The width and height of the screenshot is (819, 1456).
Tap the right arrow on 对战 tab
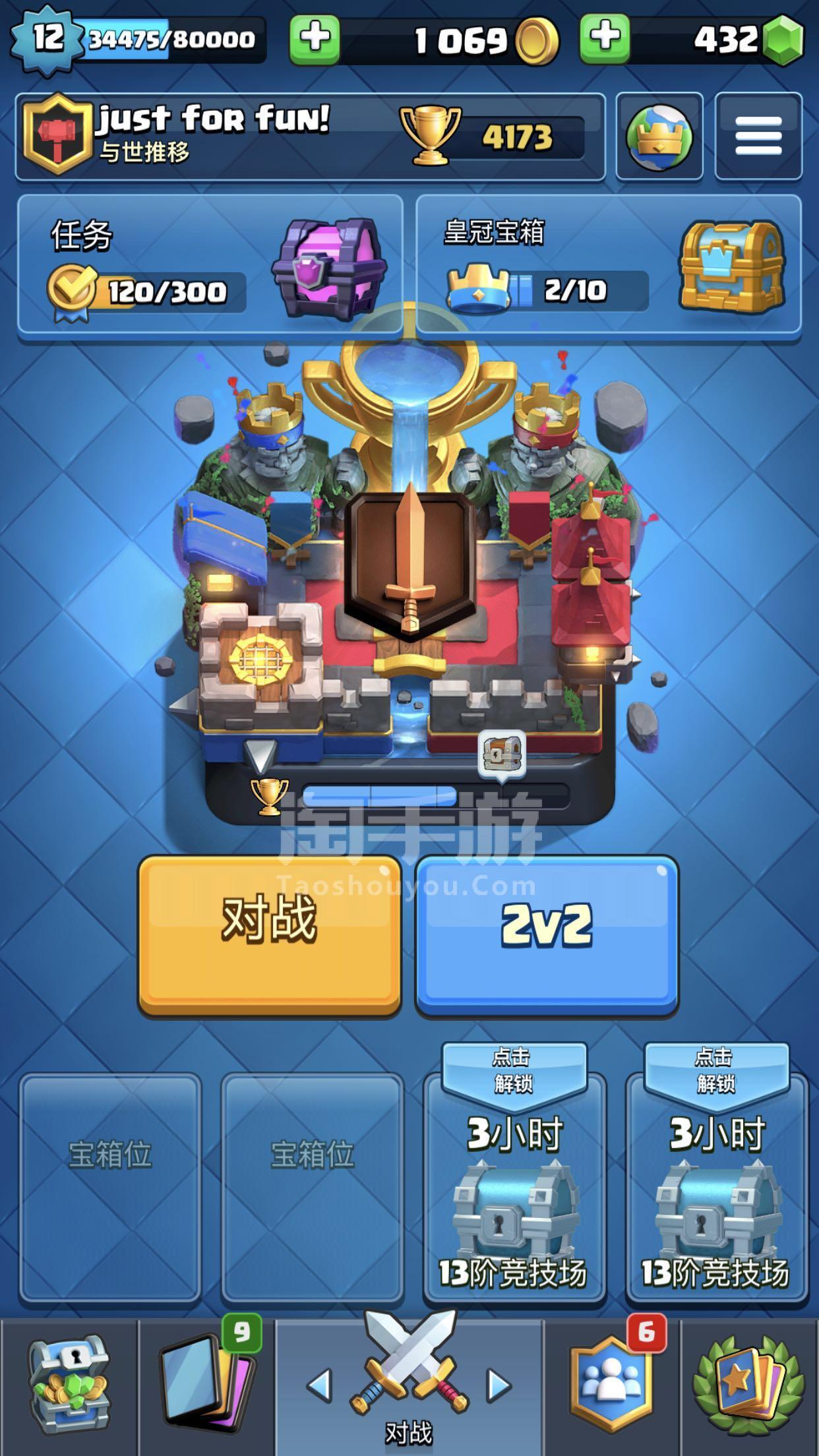[x=498, y=1385]
